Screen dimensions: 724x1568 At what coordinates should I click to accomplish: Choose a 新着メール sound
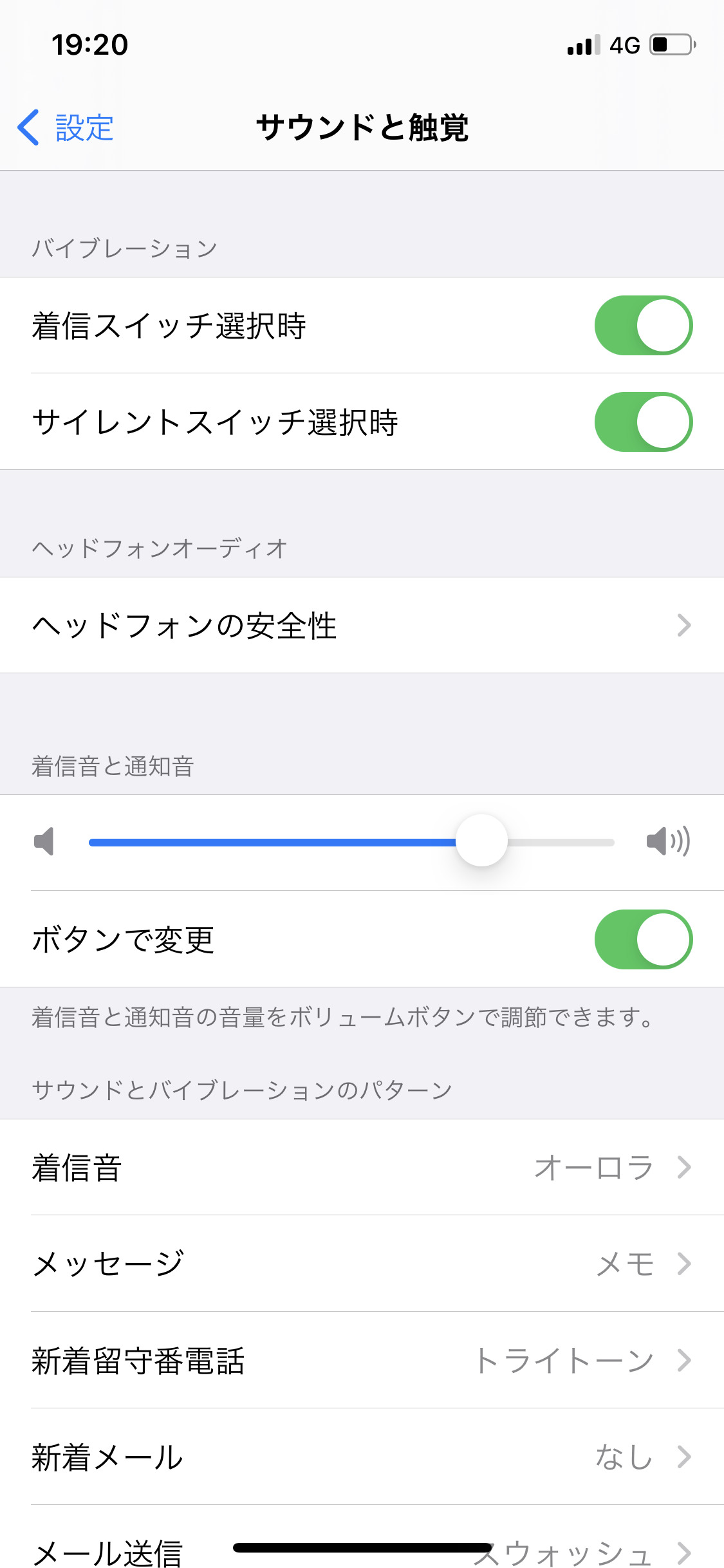pos(362,1457)
